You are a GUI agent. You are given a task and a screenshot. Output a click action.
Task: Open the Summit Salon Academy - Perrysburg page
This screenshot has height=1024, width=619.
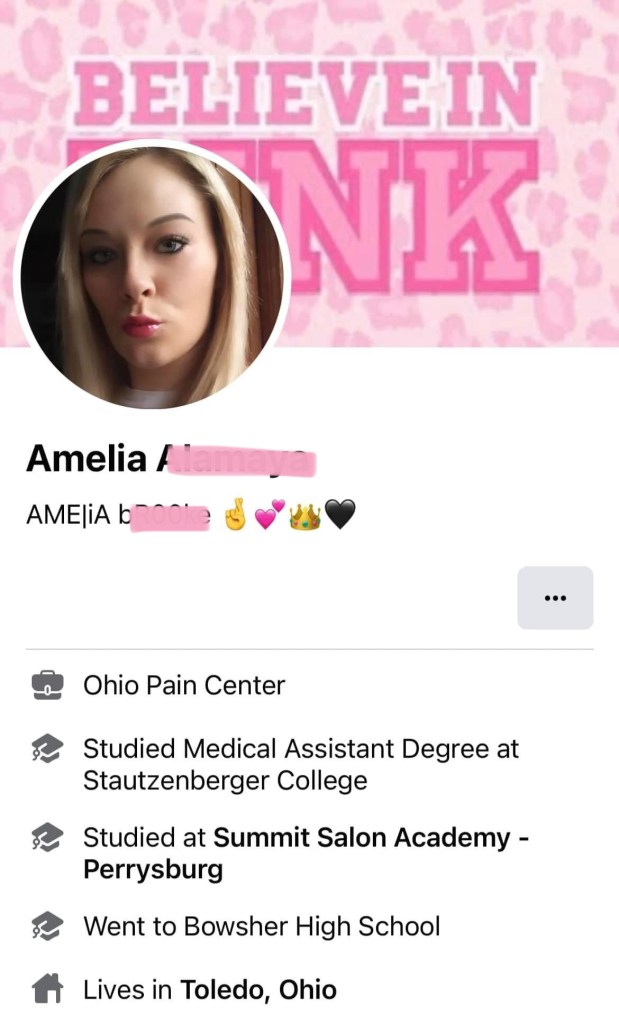tap(372, 838)
